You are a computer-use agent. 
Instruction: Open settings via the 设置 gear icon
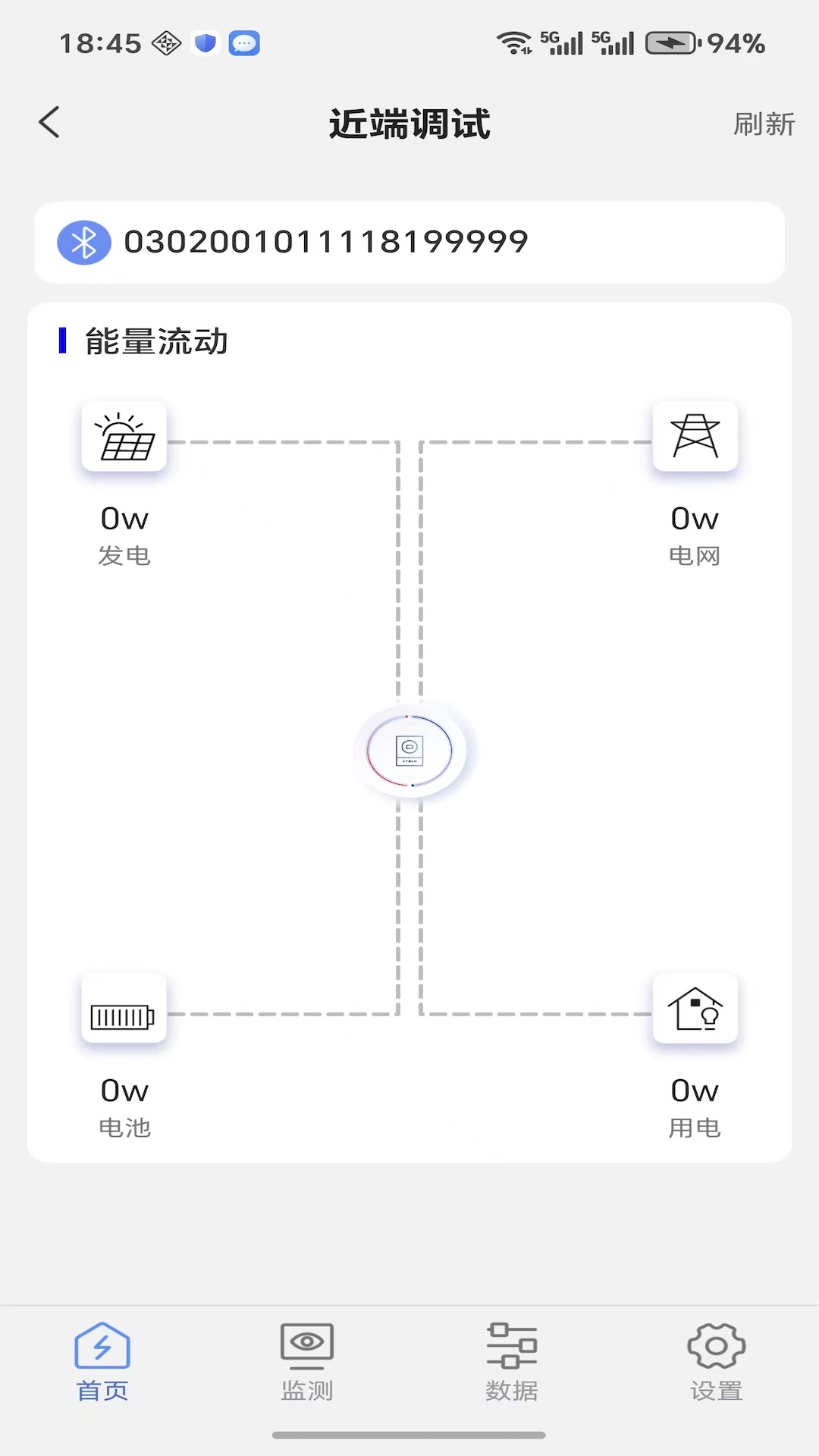pyautogui.click(x=717, y=1345)
